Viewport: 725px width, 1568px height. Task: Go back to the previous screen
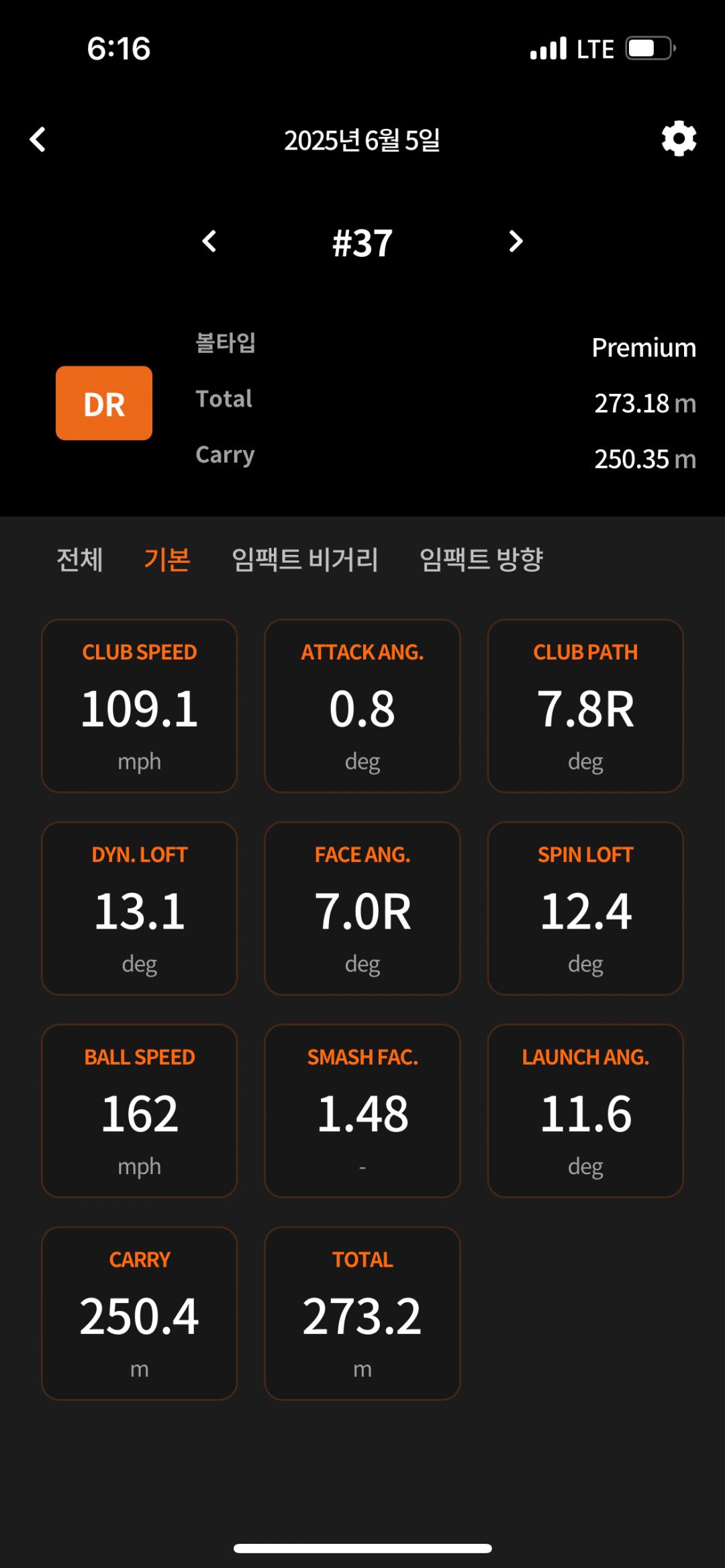(x=38, y=140)
